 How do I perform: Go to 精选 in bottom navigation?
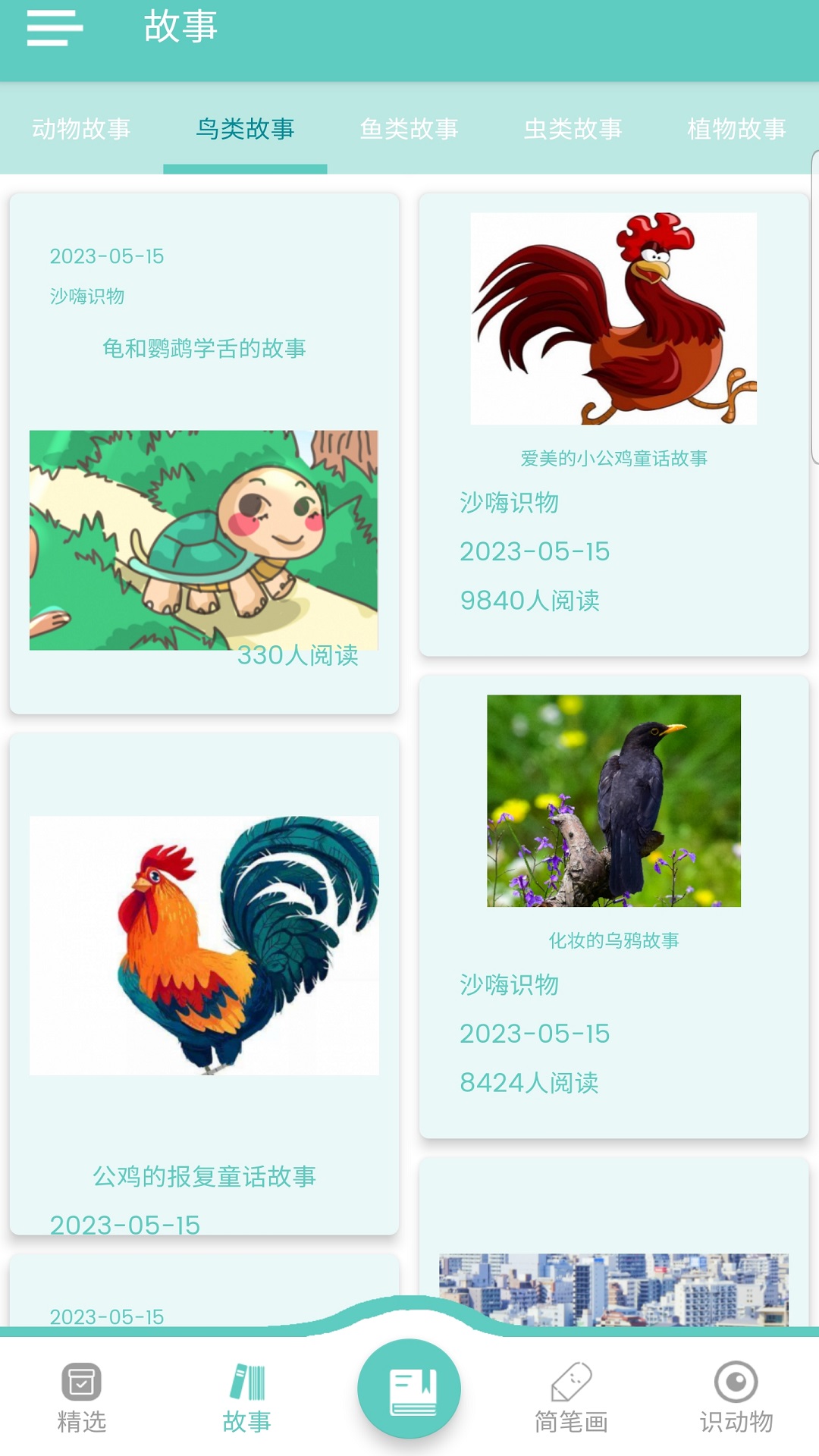pos(81,1397)
